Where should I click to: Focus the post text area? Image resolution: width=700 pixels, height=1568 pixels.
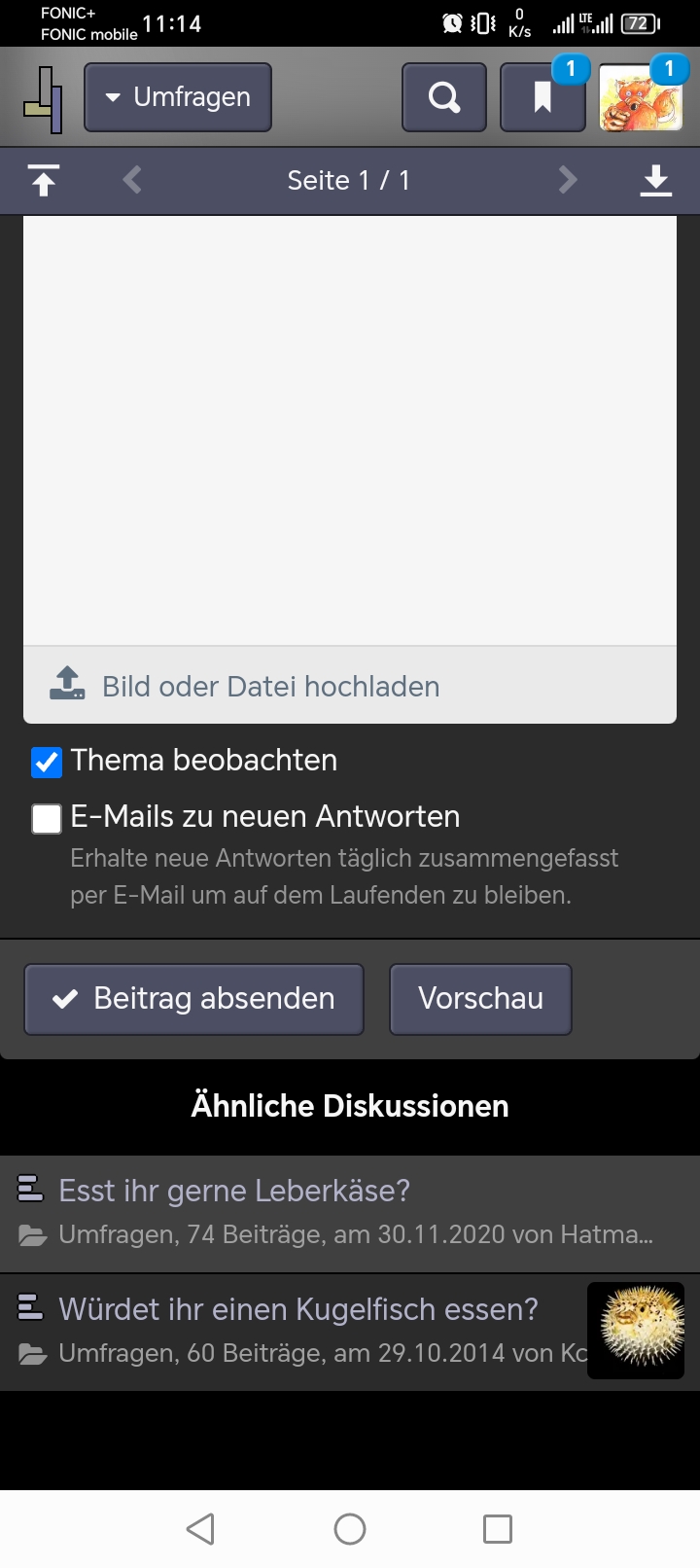pos(350,430)
